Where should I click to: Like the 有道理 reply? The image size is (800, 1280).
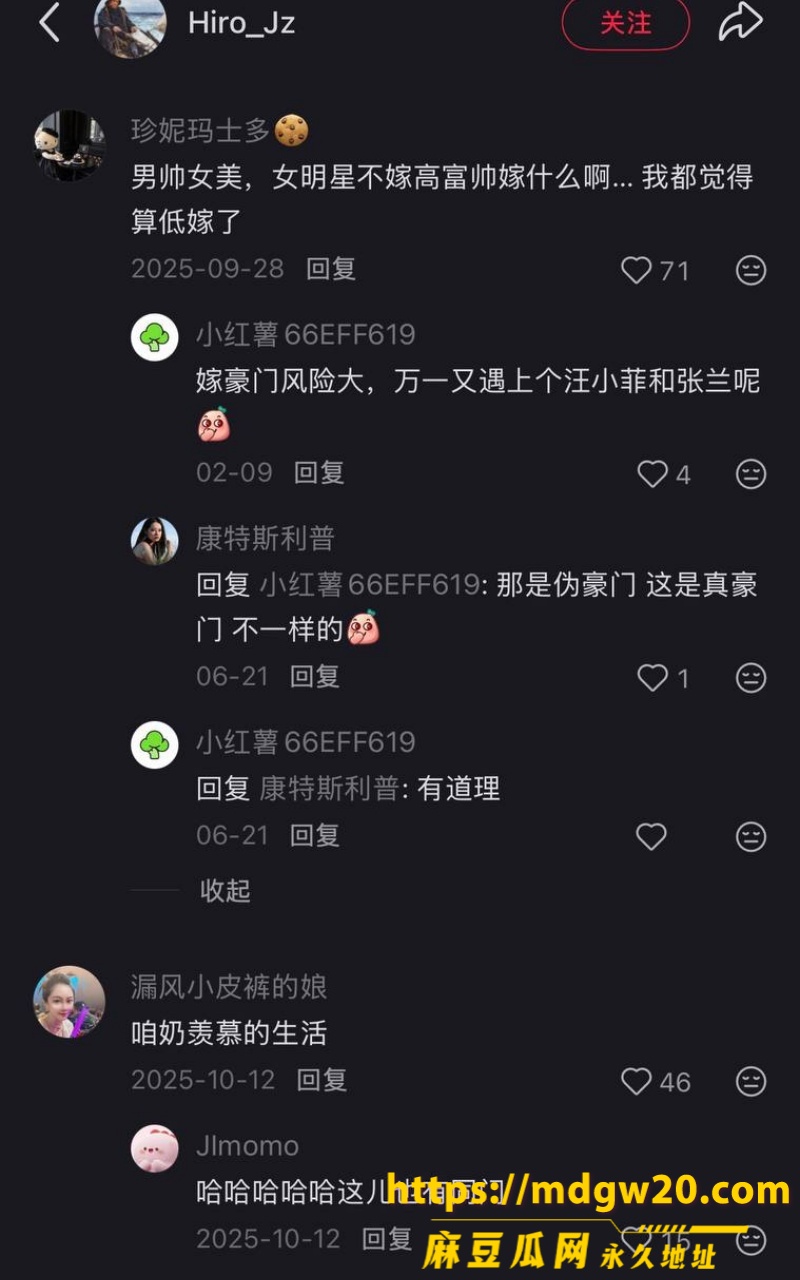pyautogui.click(x=651, y=837)
